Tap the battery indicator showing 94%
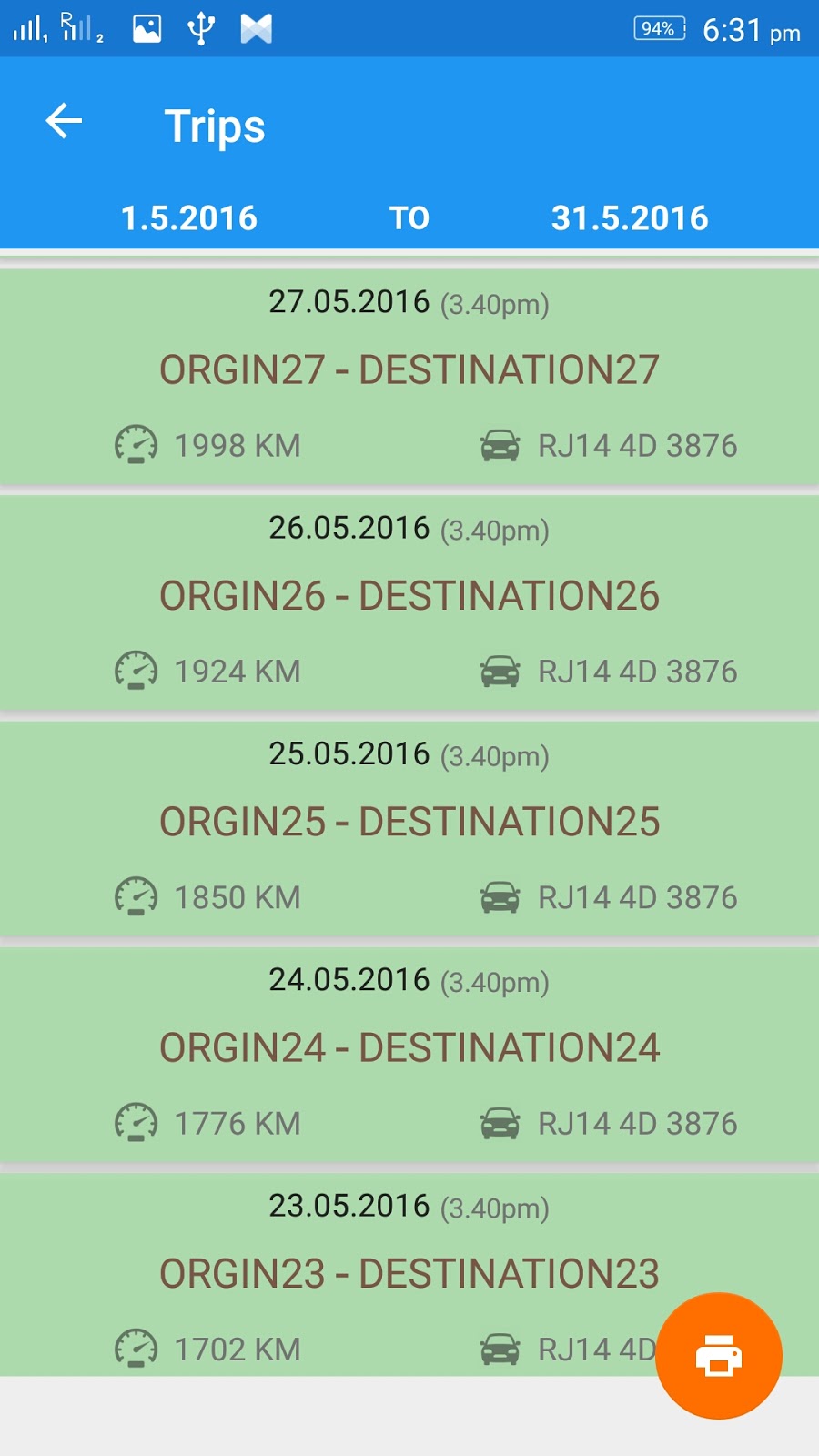This screenshot has width=819, height=1456. pos(658,27)
